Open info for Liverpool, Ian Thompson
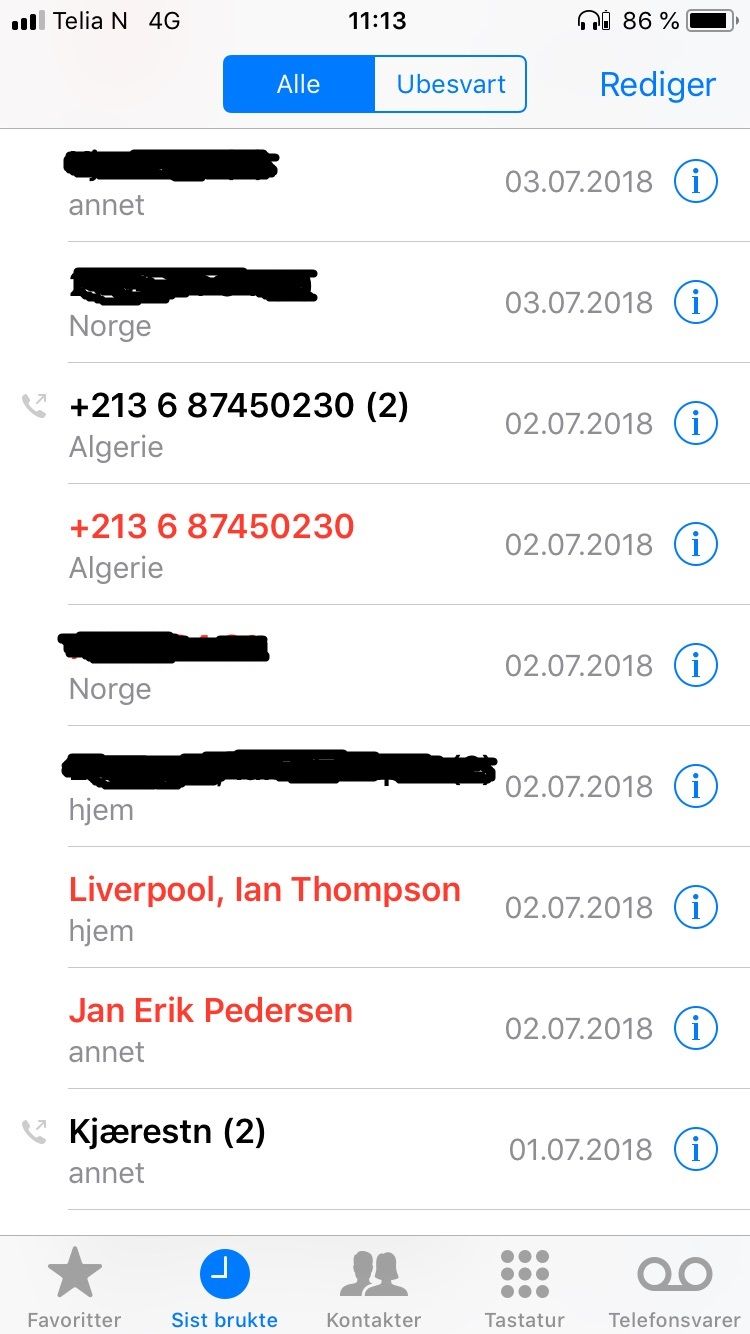Viewport: 750px width, 1334px height. tap(696, 907)
